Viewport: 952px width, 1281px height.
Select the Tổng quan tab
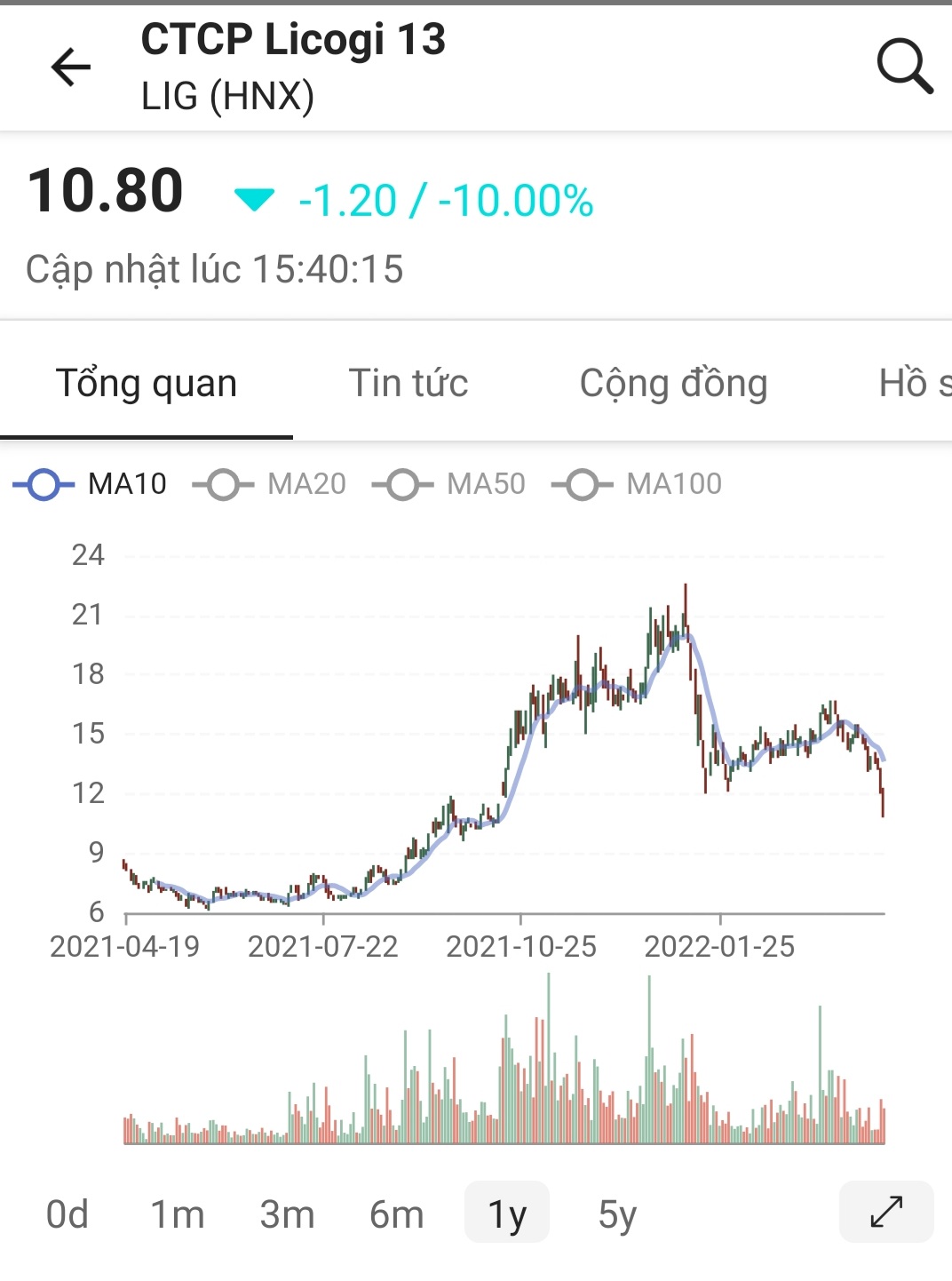[147, 383]
